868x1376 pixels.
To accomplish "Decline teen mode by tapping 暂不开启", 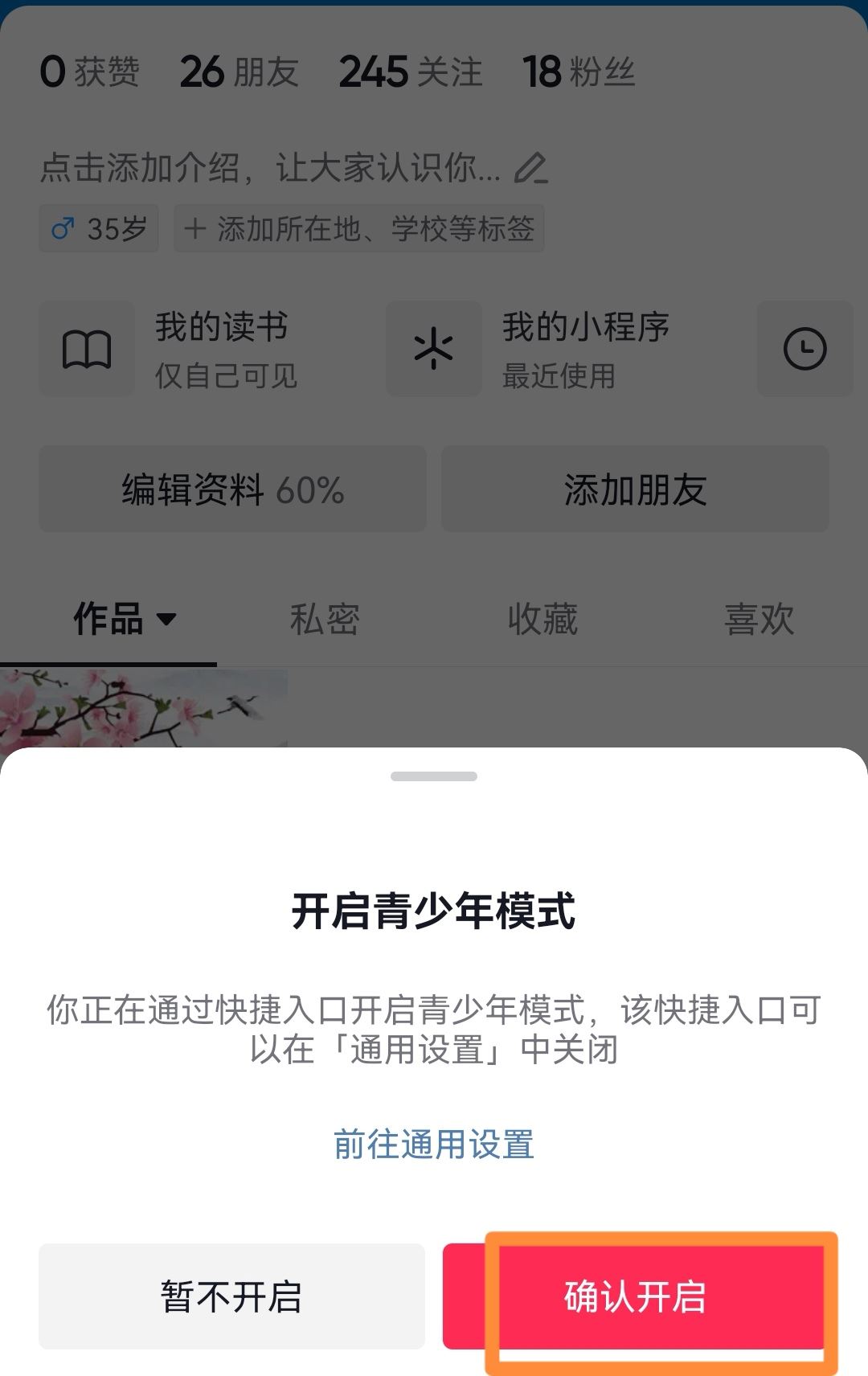I will [231, 1296].
